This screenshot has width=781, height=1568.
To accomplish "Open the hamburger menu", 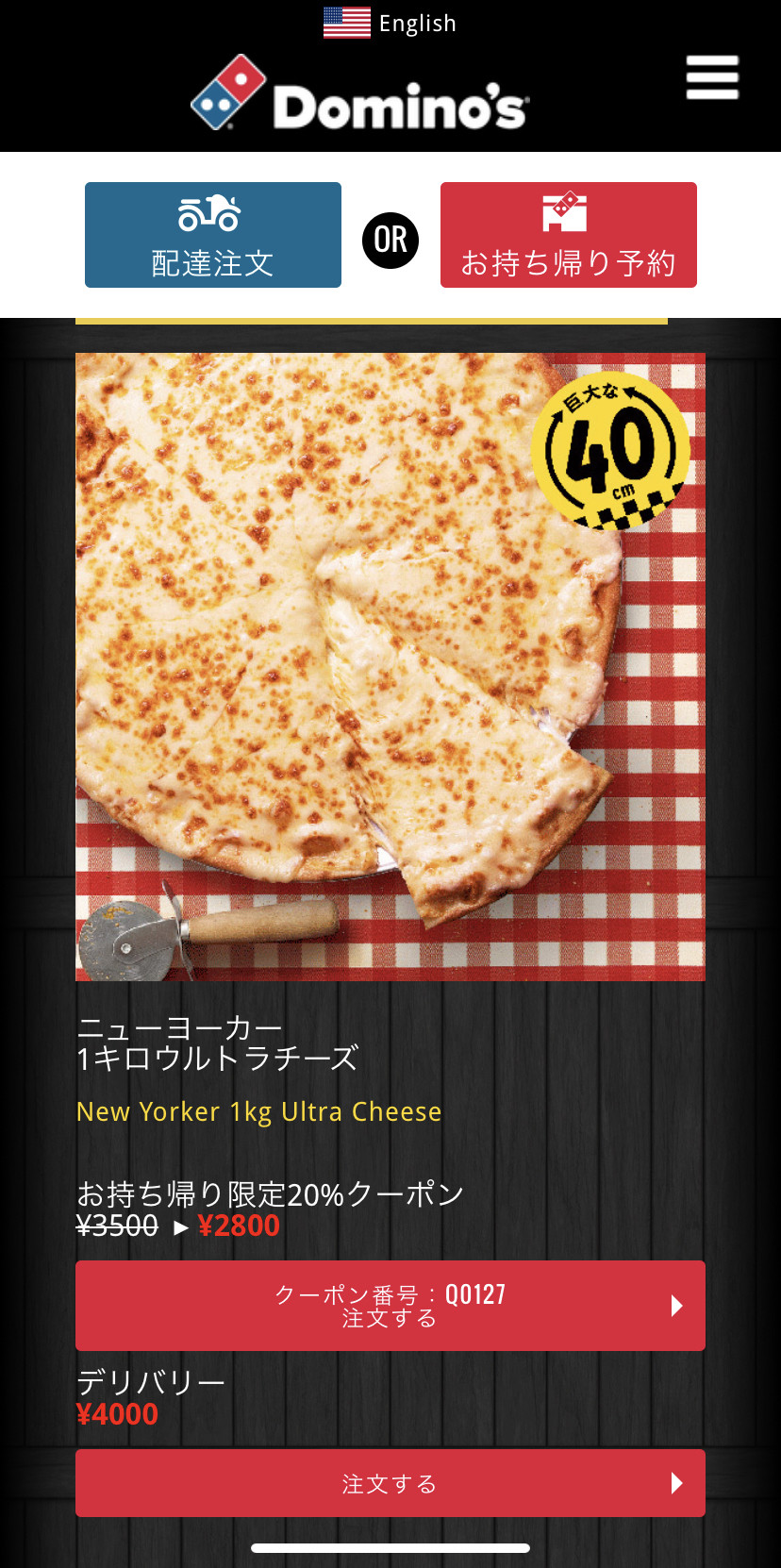I will point(712,77).
